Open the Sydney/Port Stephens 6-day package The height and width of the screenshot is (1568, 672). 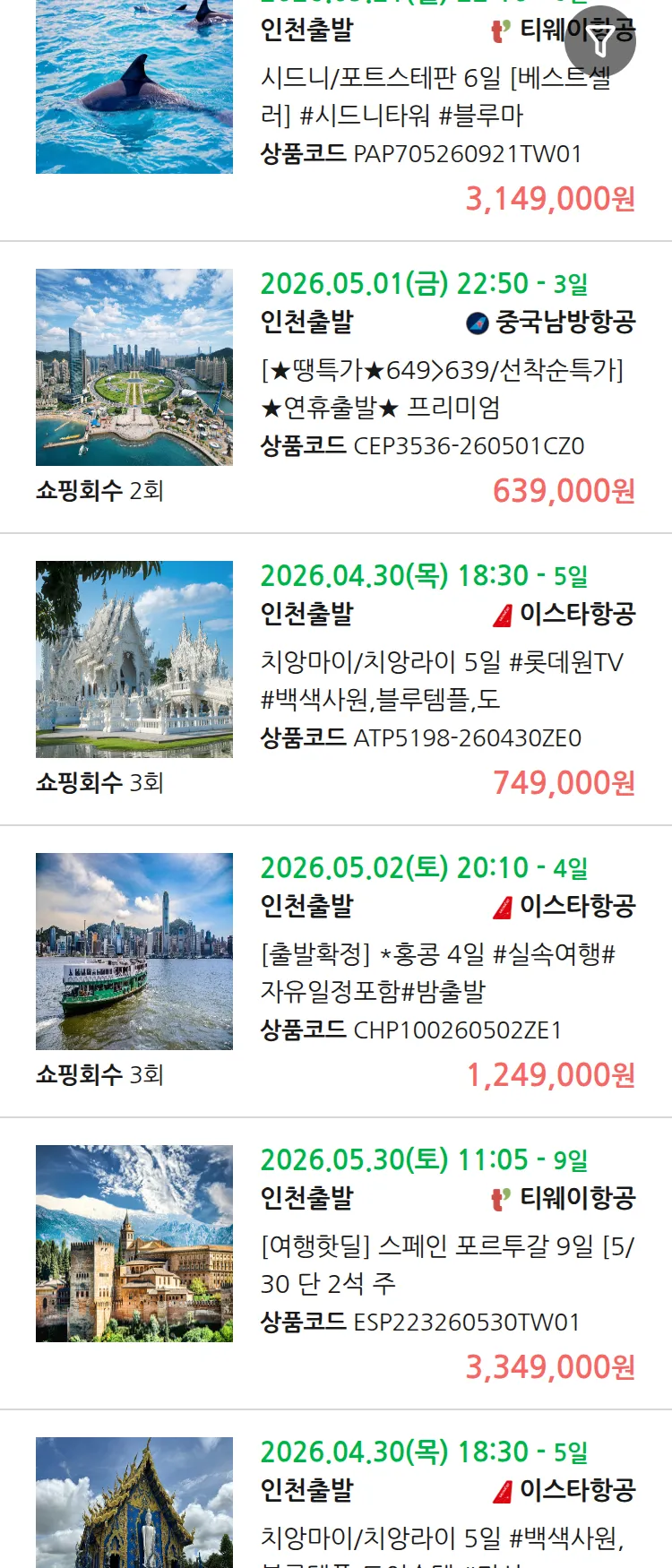(435, 96)
